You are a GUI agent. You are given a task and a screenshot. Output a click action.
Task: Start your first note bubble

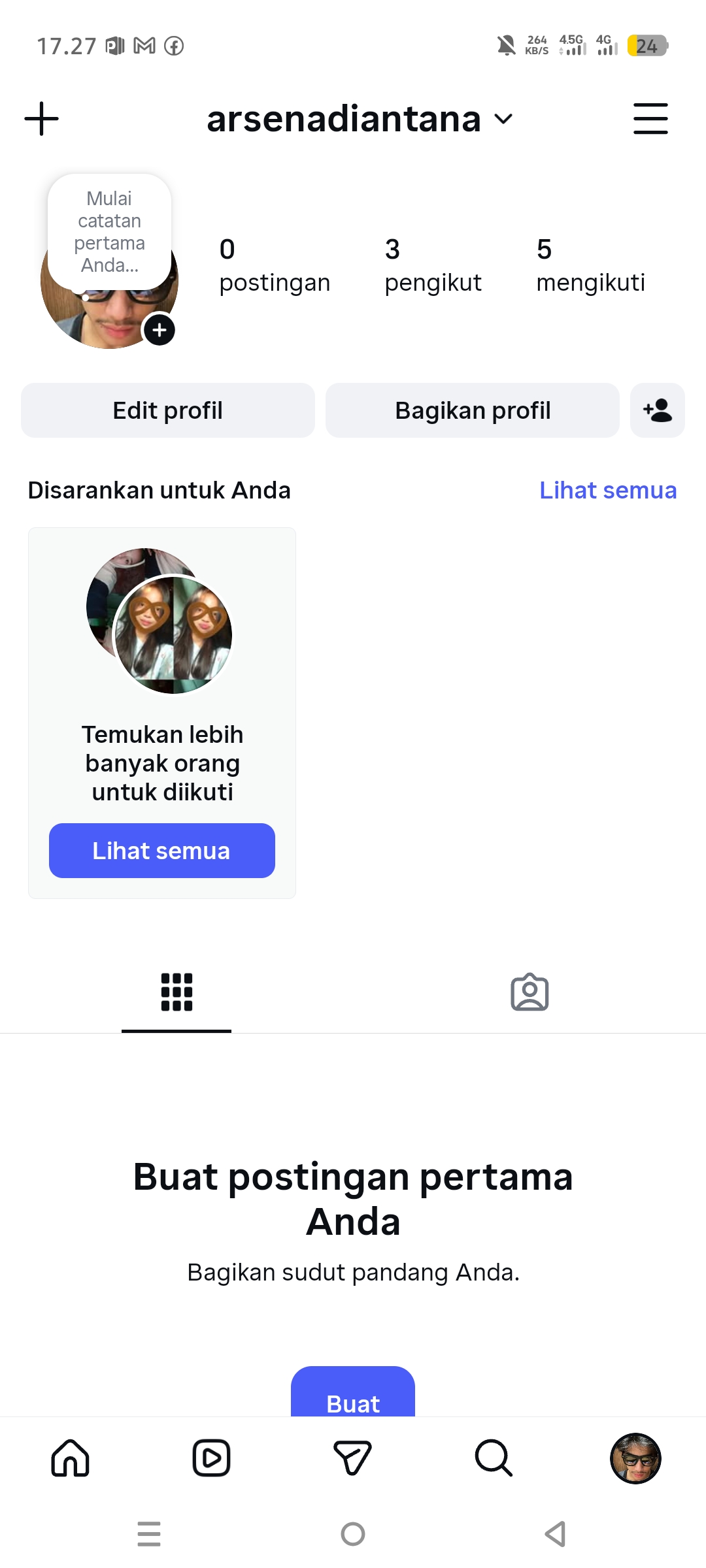tap(109, 231)
